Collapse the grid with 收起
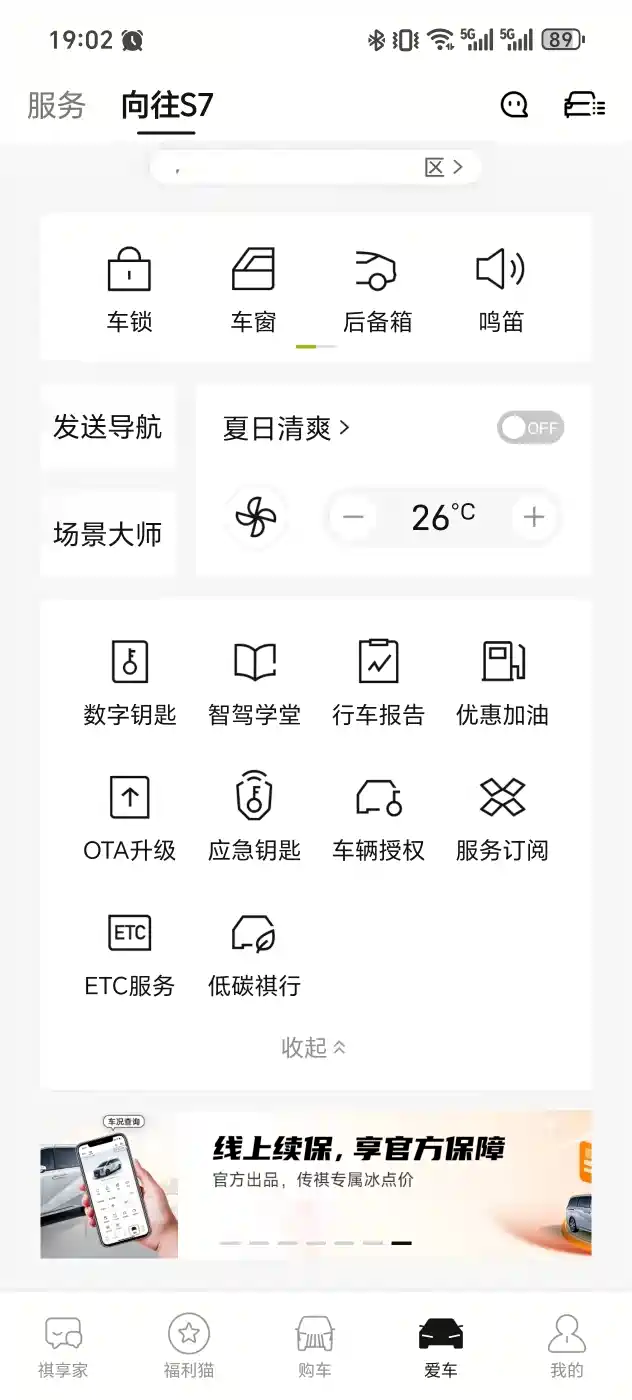The width and height of the screenshot is (632, 1400). pos(314,1047)
